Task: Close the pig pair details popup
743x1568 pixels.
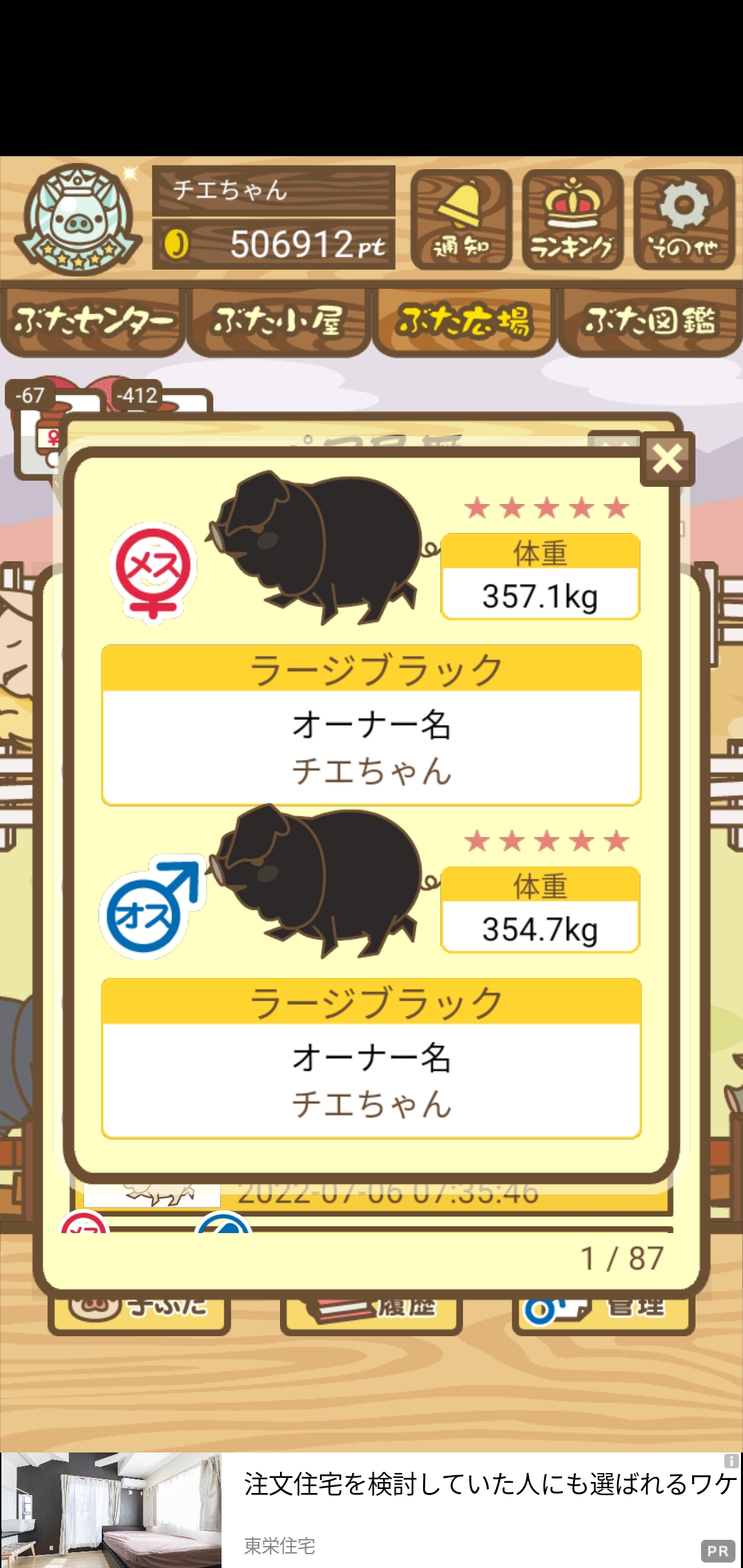Action: tap(667, 459)
